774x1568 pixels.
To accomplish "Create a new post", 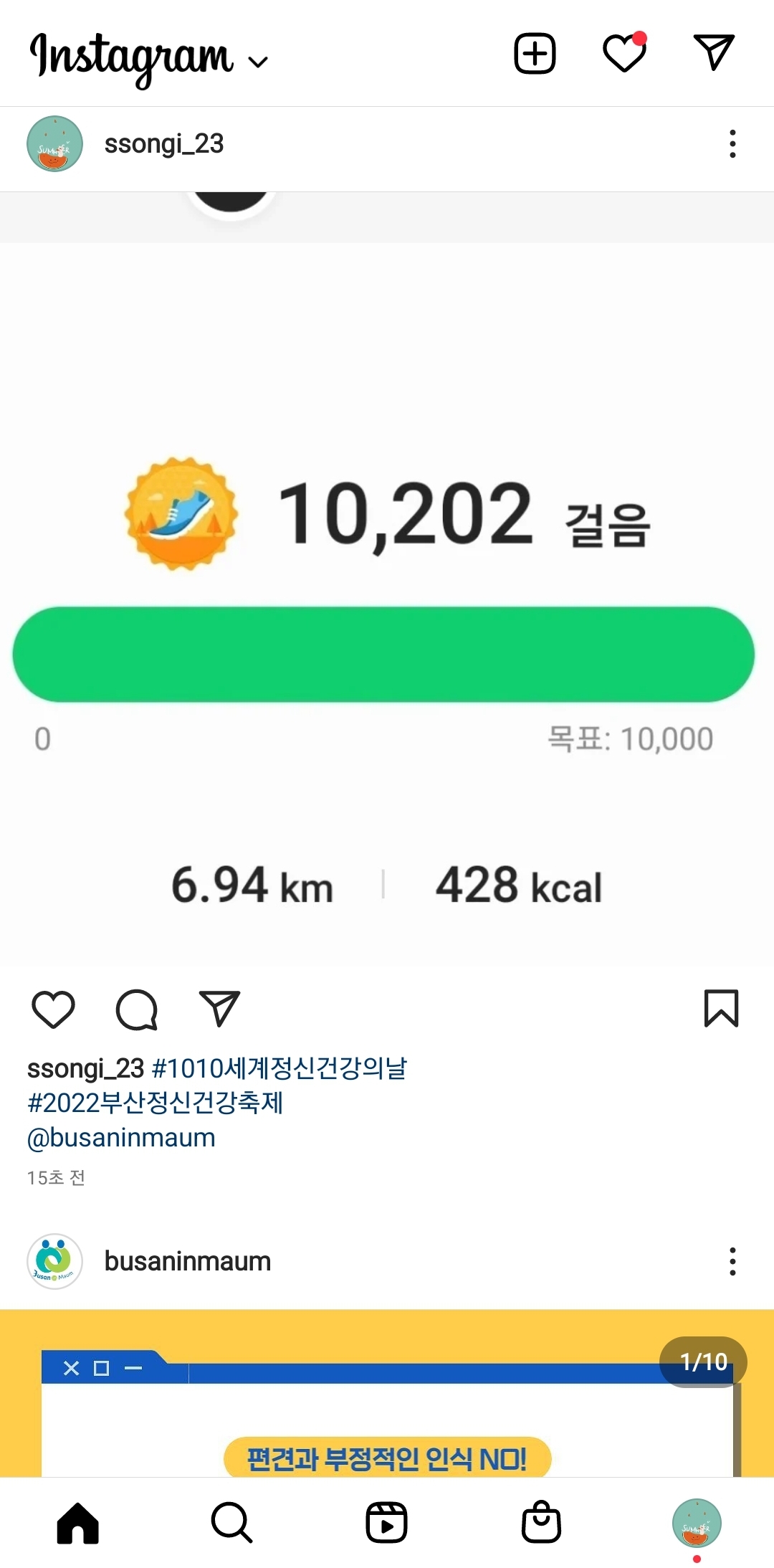I will [535, 54].
